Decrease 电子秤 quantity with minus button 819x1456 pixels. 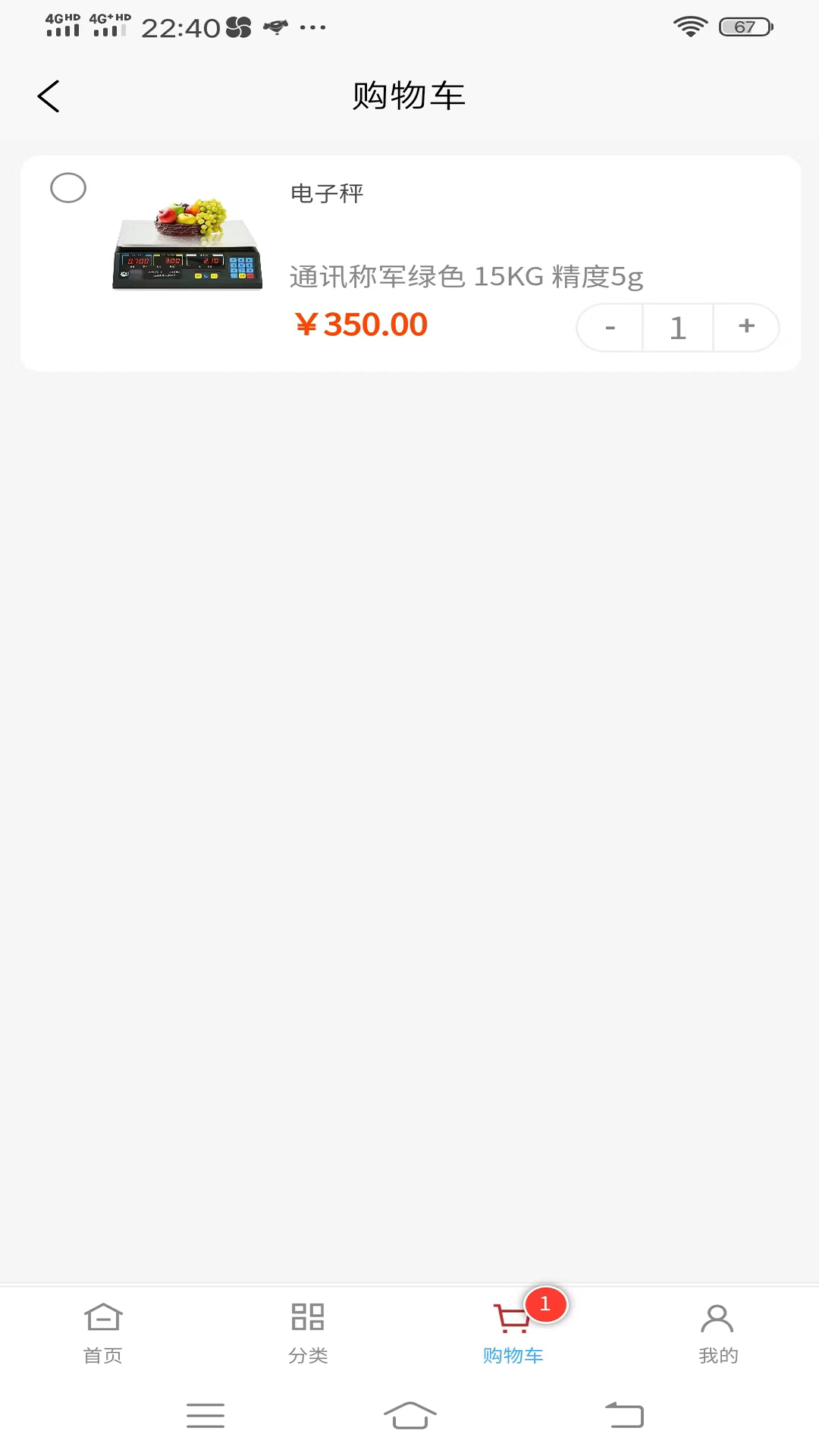[610, 328]
